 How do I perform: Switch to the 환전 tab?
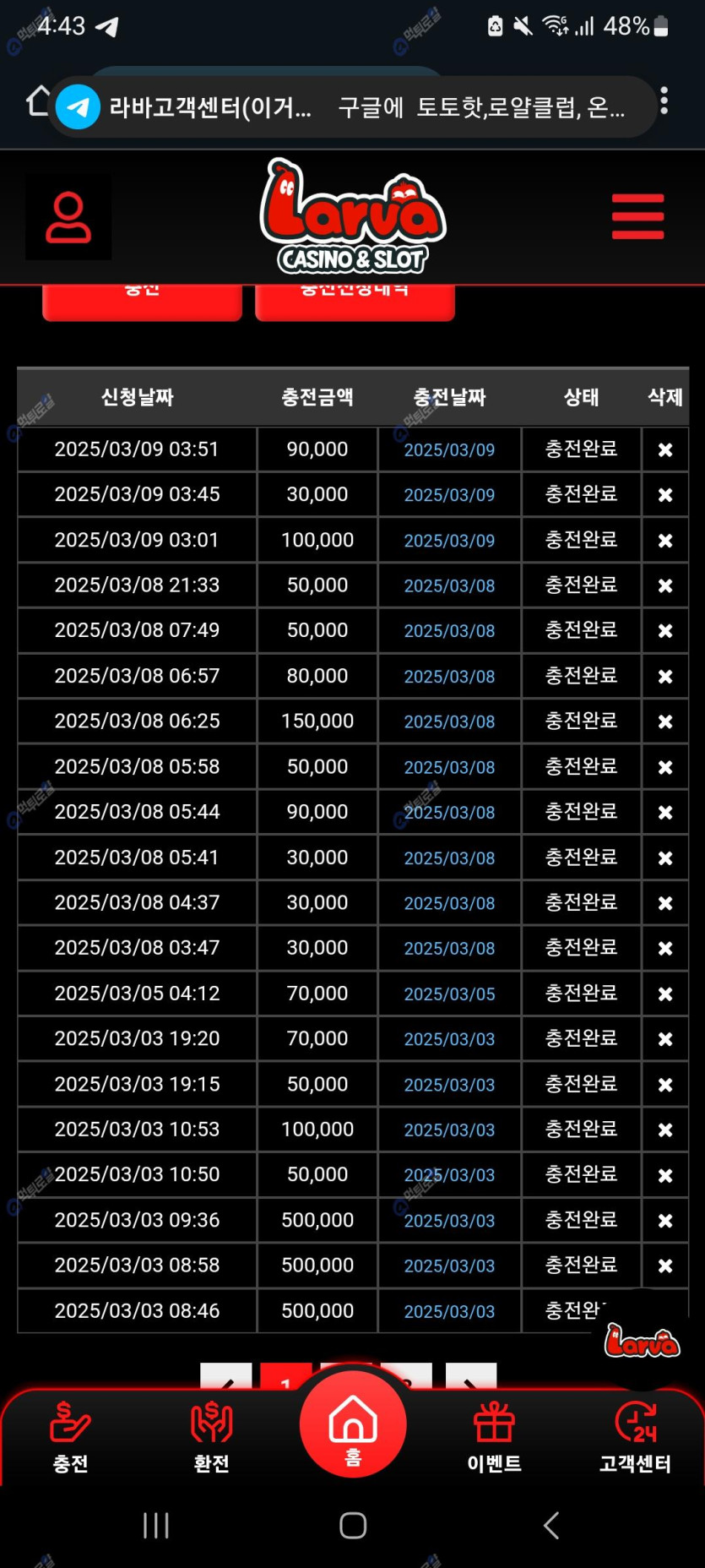212,1438
